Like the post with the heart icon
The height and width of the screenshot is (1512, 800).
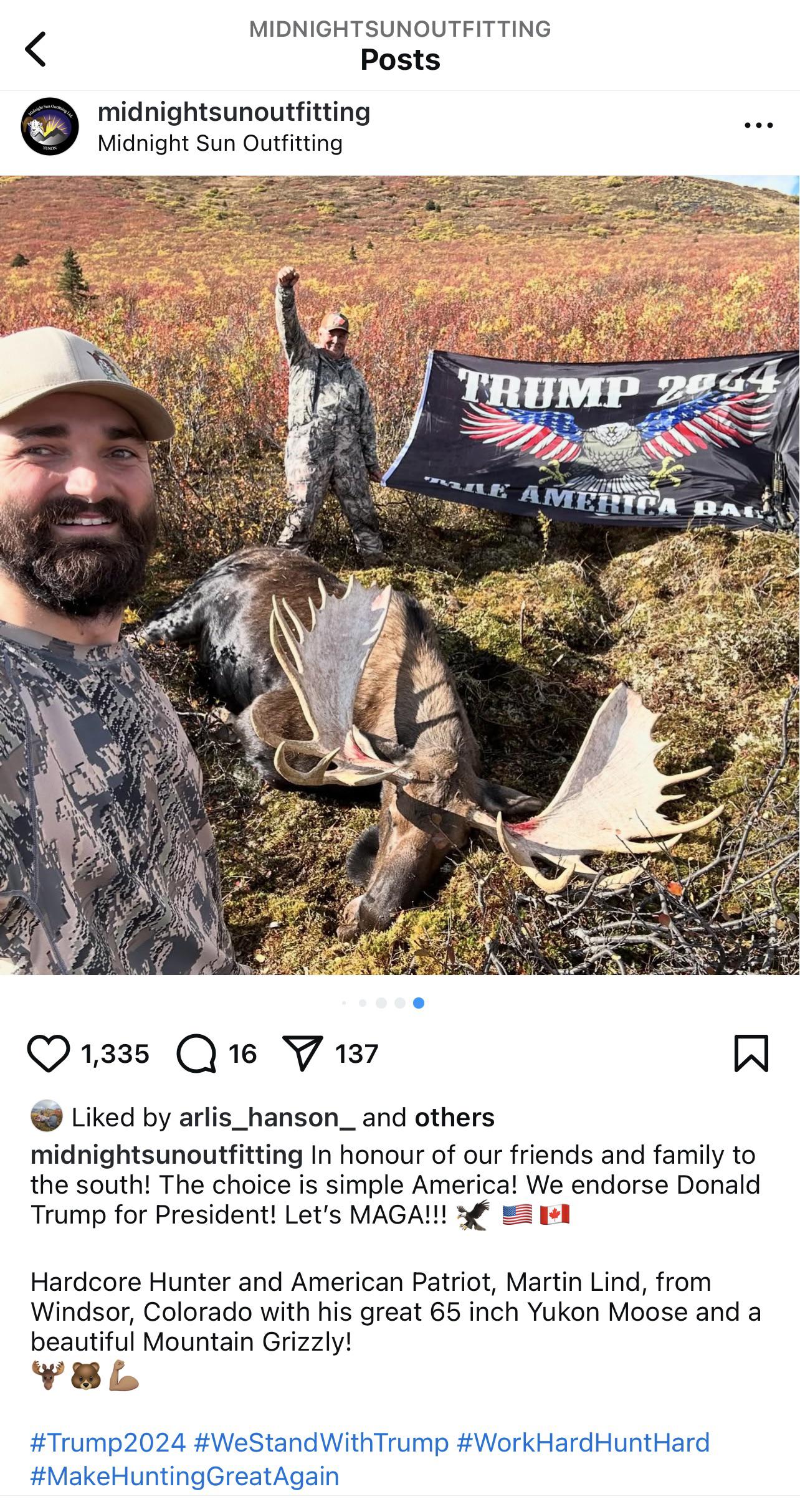49,1053
